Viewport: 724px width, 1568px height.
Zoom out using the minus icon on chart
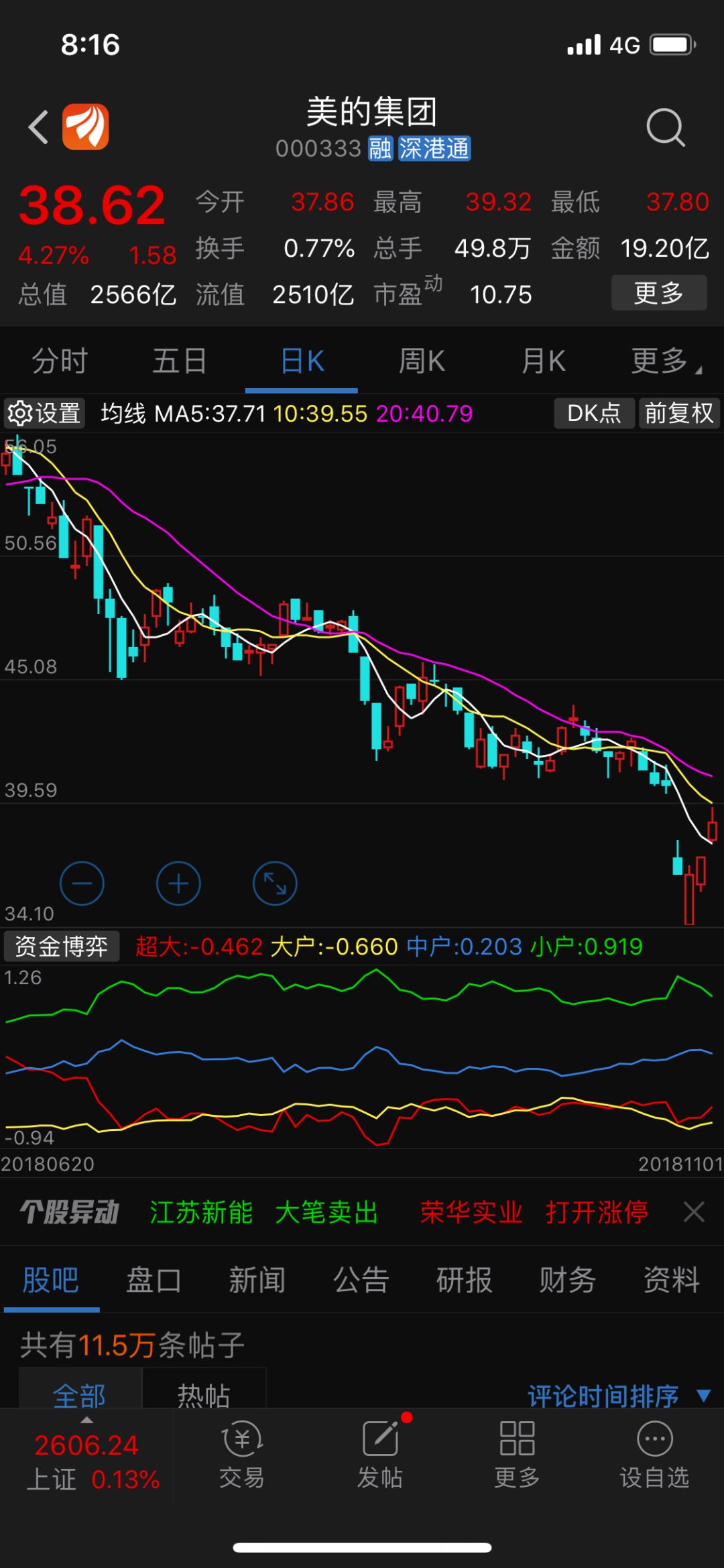point(82,884)
